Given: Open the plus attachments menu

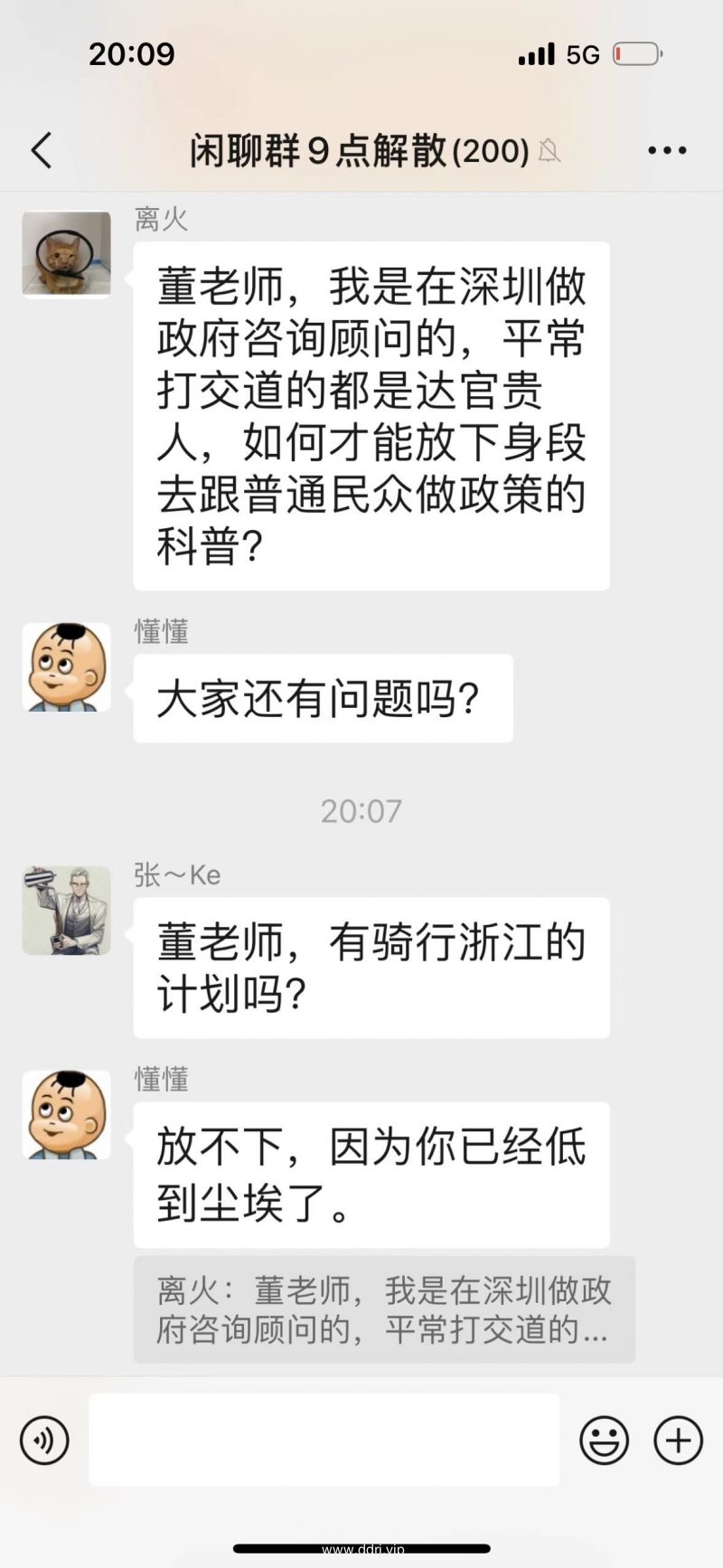Looking at the screenshot, I should [678, 1439].
